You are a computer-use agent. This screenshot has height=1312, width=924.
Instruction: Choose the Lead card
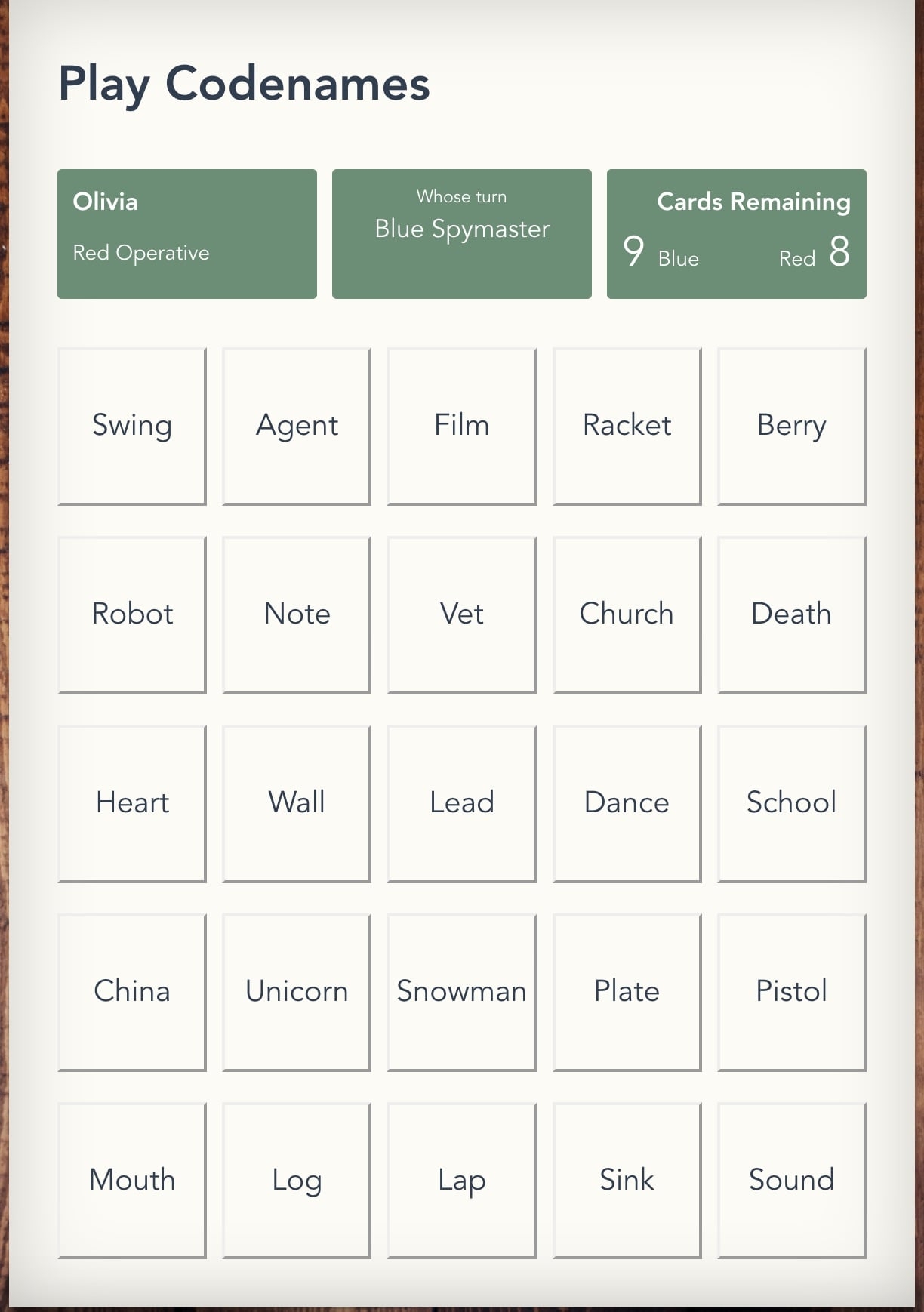click(x=462, y=803)
